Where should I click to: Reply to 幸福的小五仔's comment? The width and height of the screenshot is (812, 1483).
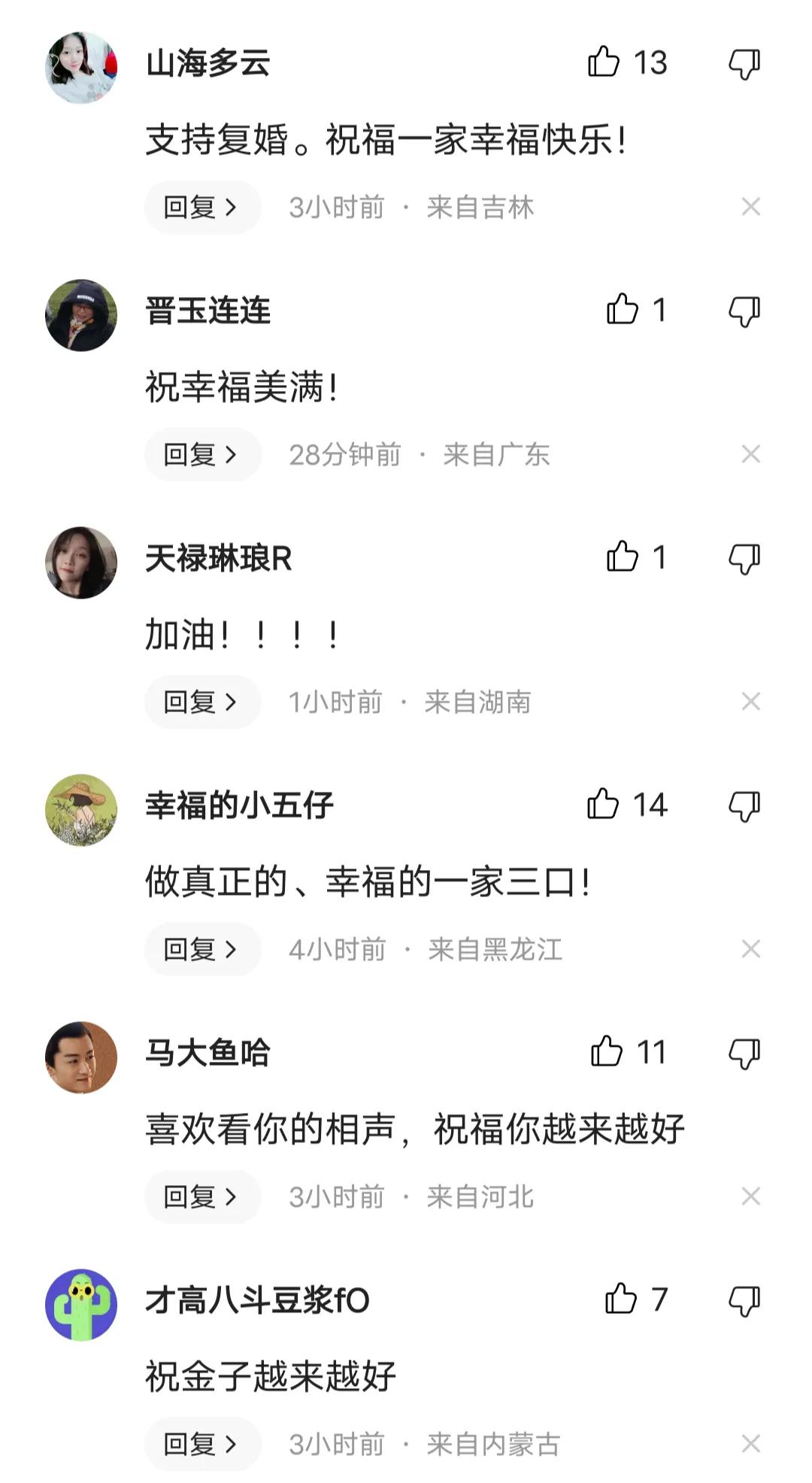click(x=201, y=949)
